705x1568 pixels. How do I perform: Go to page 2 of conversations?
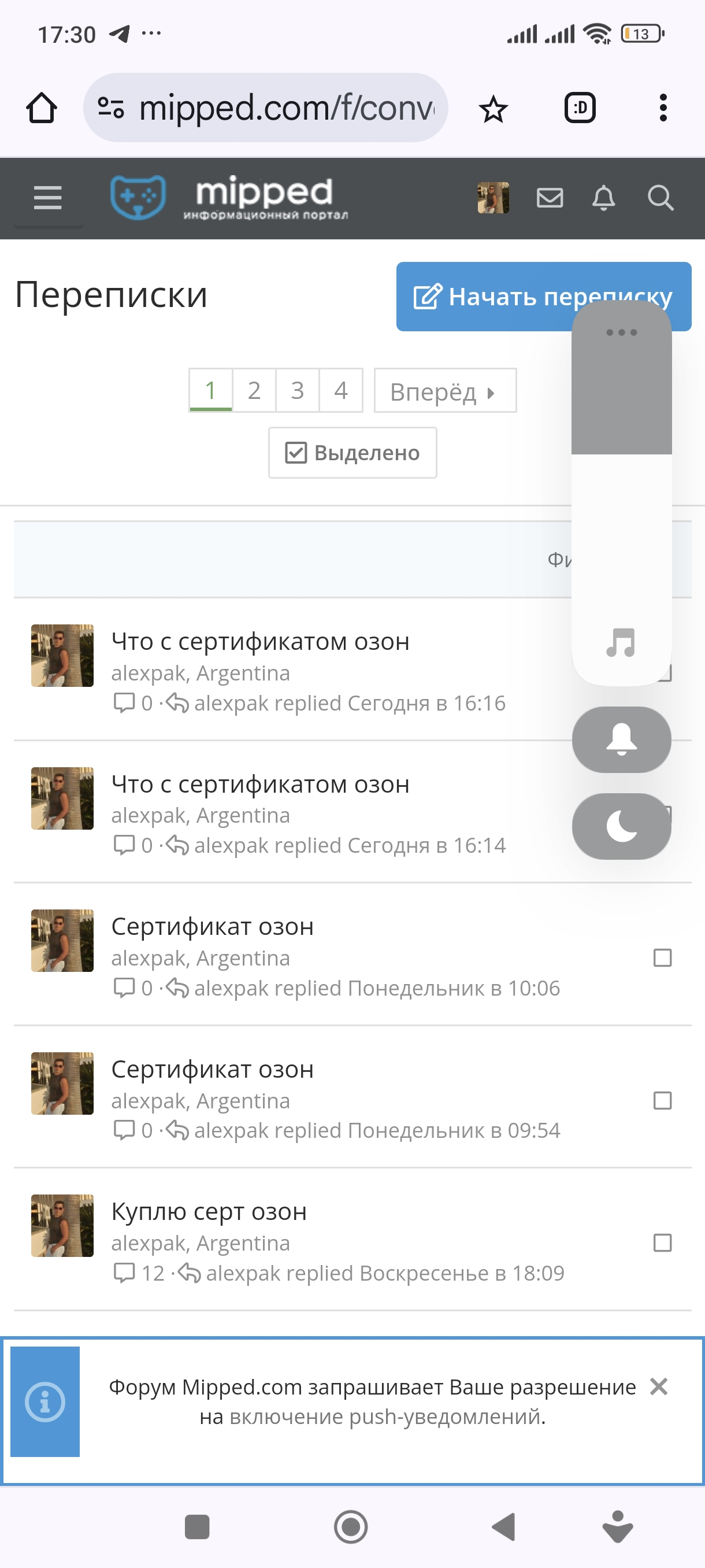coord(254,390)
